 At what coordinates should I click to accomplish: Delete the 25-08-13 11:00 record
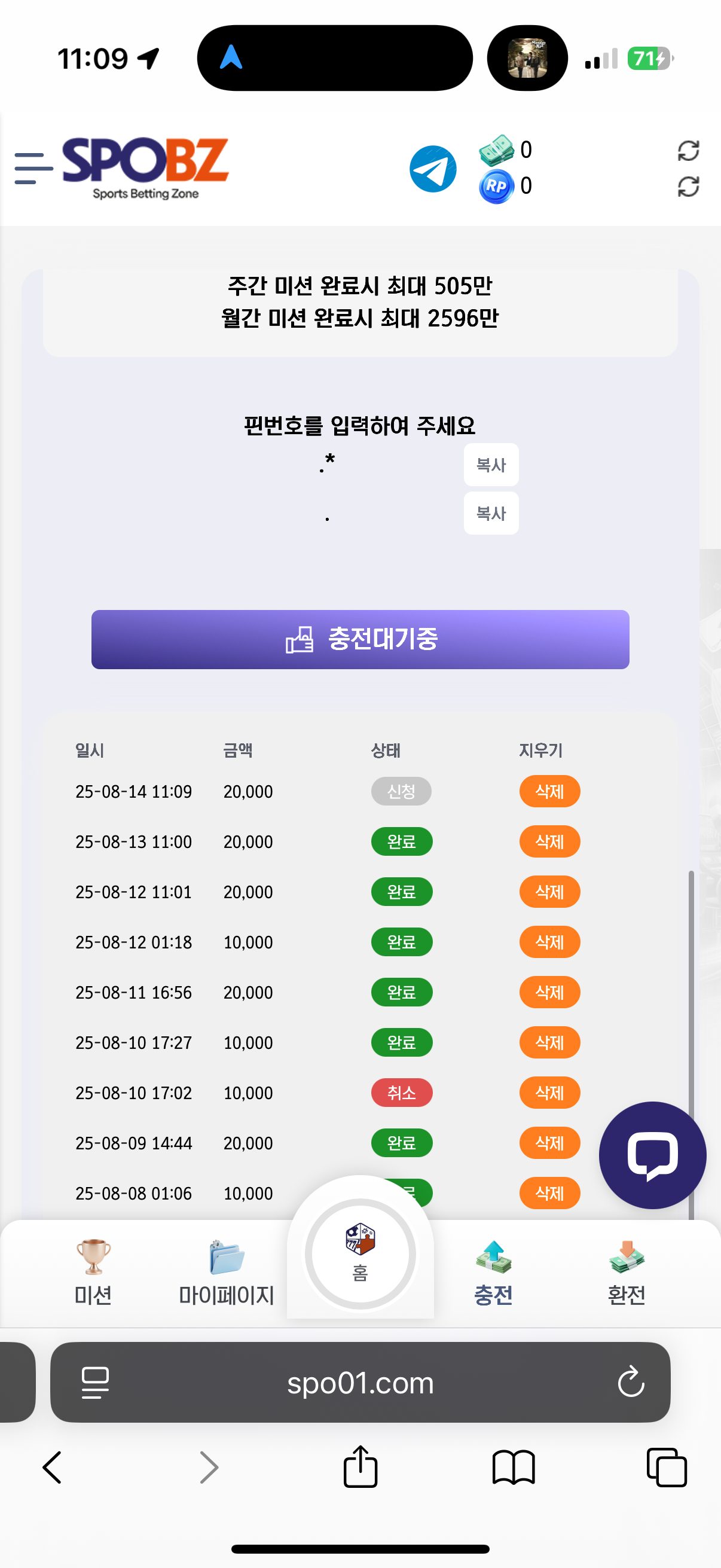[549, 842]
